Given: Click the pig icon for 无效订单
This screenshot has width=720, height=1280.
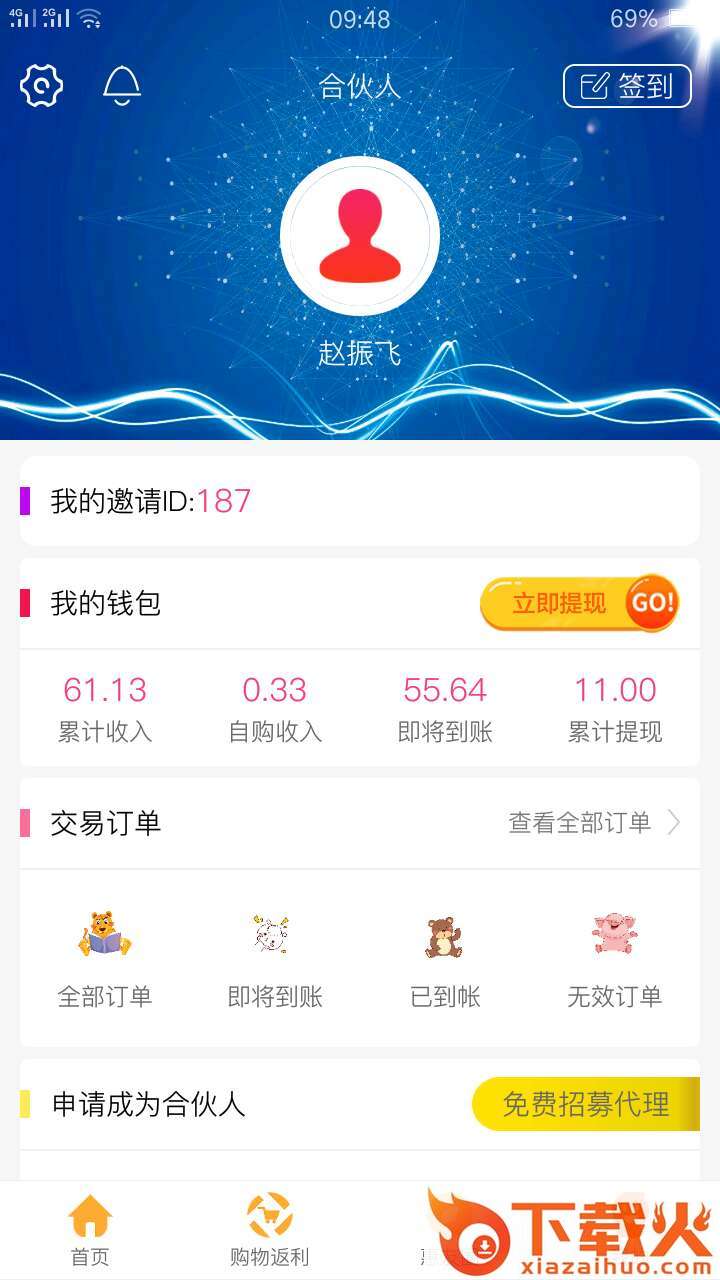Looking at the screenshot, I should point(613,932).
